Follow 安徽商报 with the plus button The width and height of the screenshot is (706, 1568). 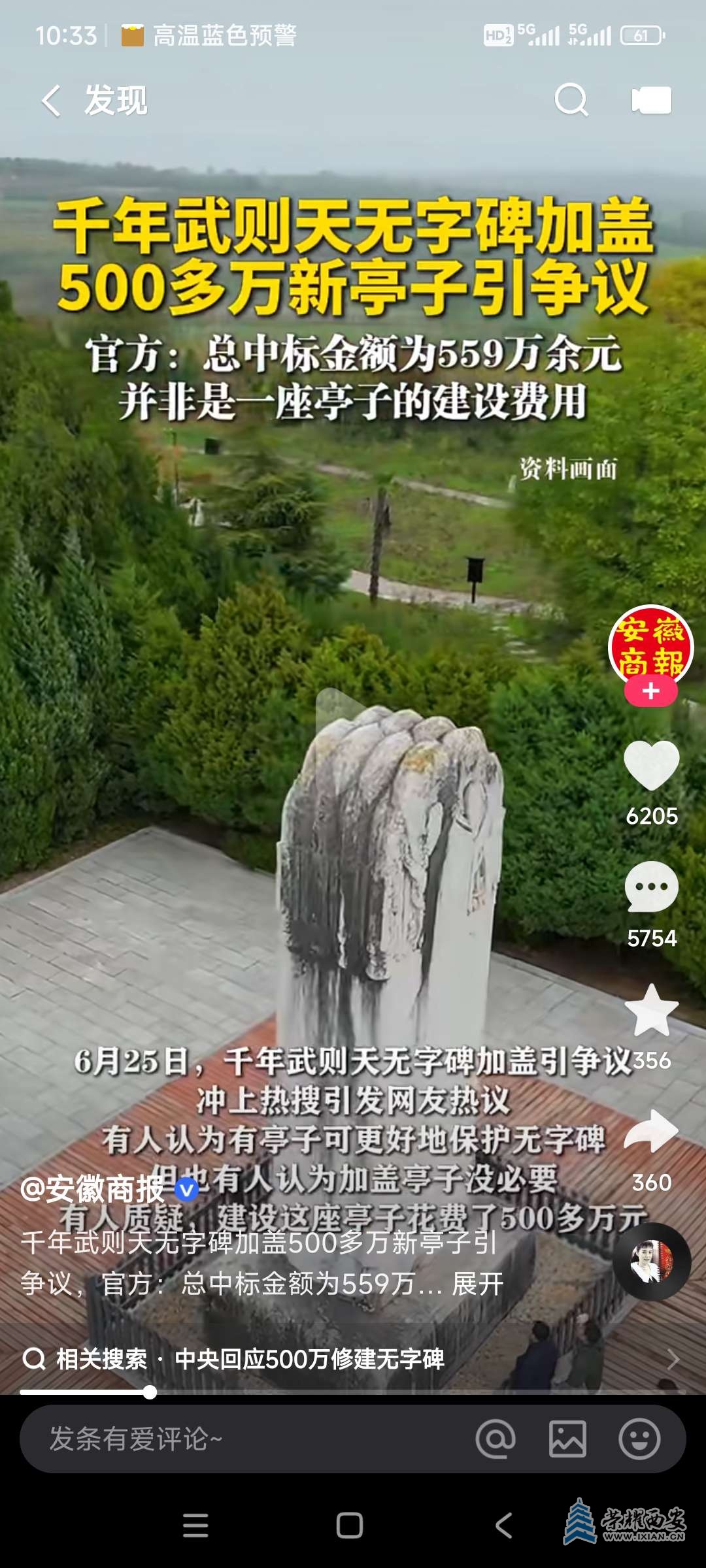pyautogui.click(x=650, y=692)
